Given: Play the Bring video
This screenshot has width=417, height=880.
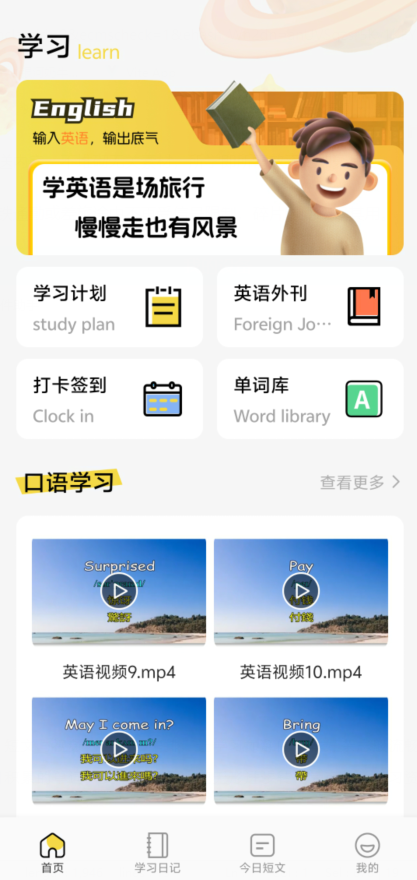Looking at the screenshot, I should pos(301,750).
